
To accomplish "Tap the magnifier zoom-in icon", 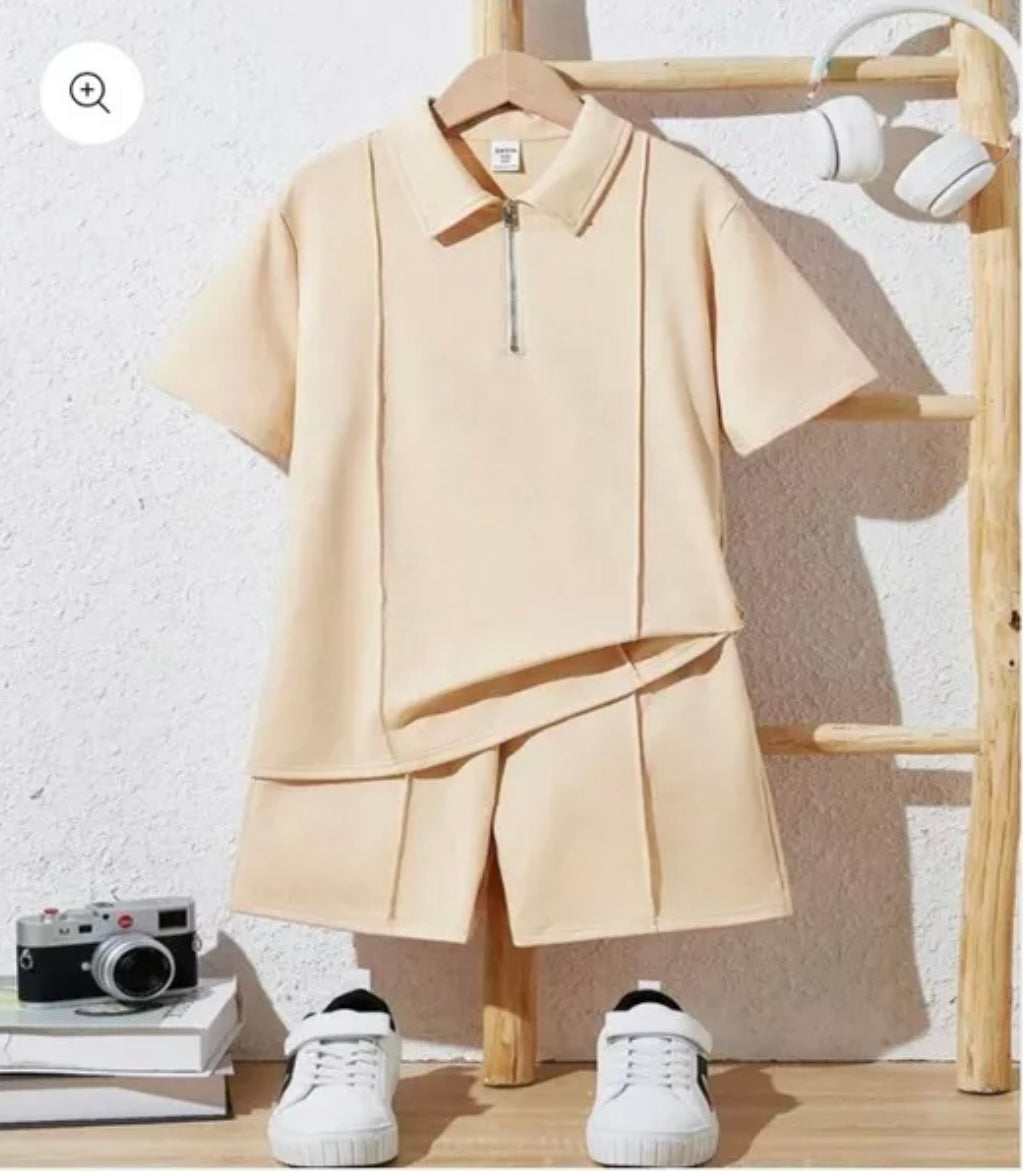I will (90, 93).
